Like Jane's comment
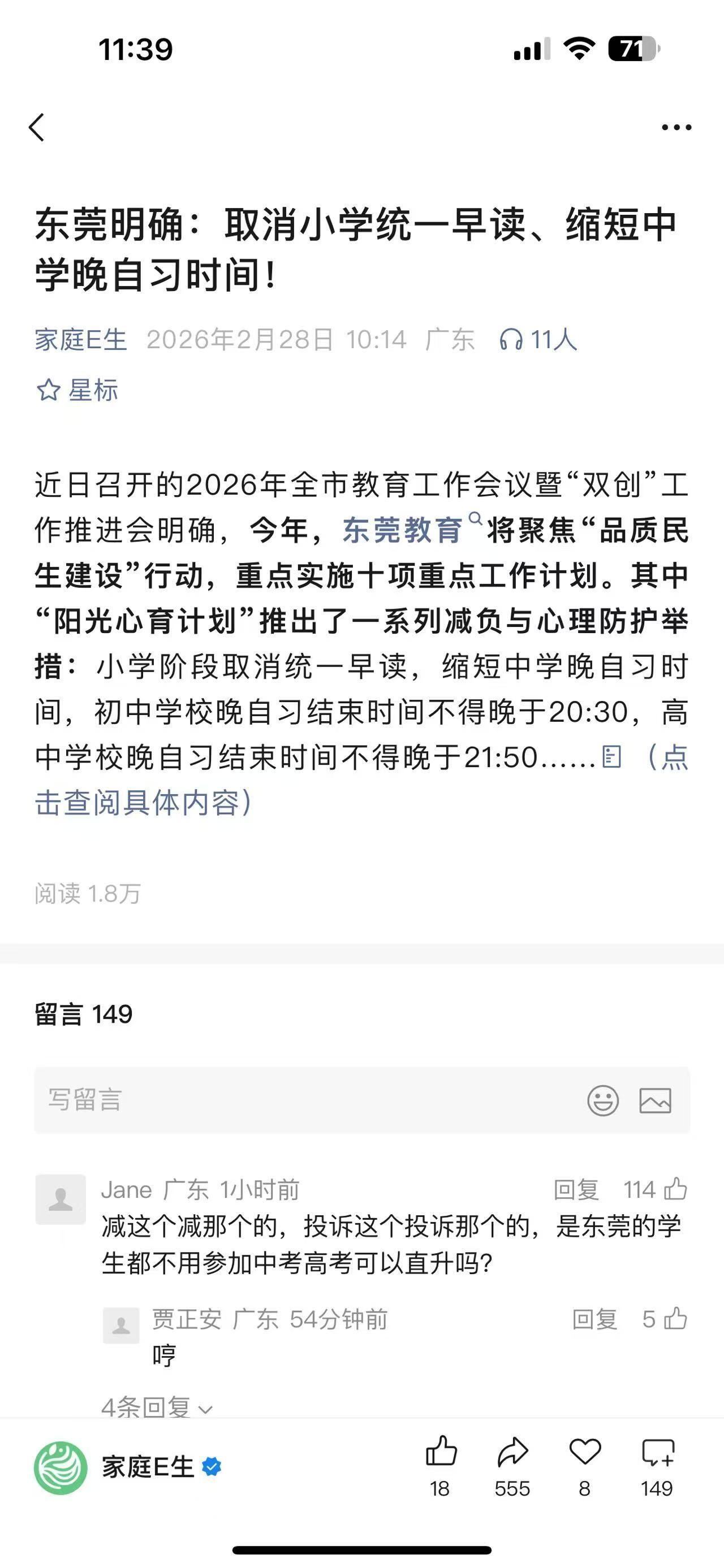This screenshot has width=724, height=1568. click(675, 1189)
